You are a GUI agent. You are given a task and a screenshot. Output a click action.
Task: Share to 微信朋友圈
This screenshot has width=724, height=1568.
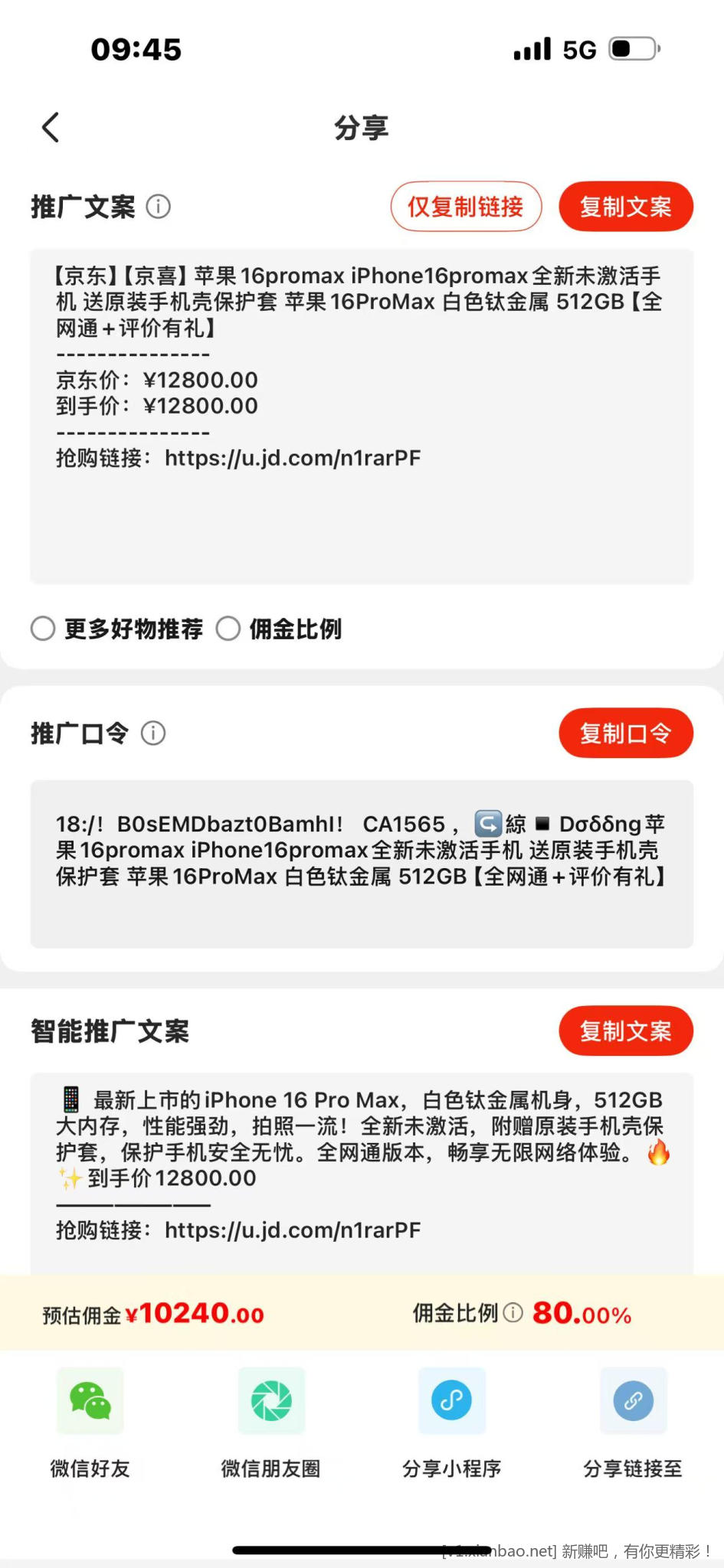(271, 1401)
